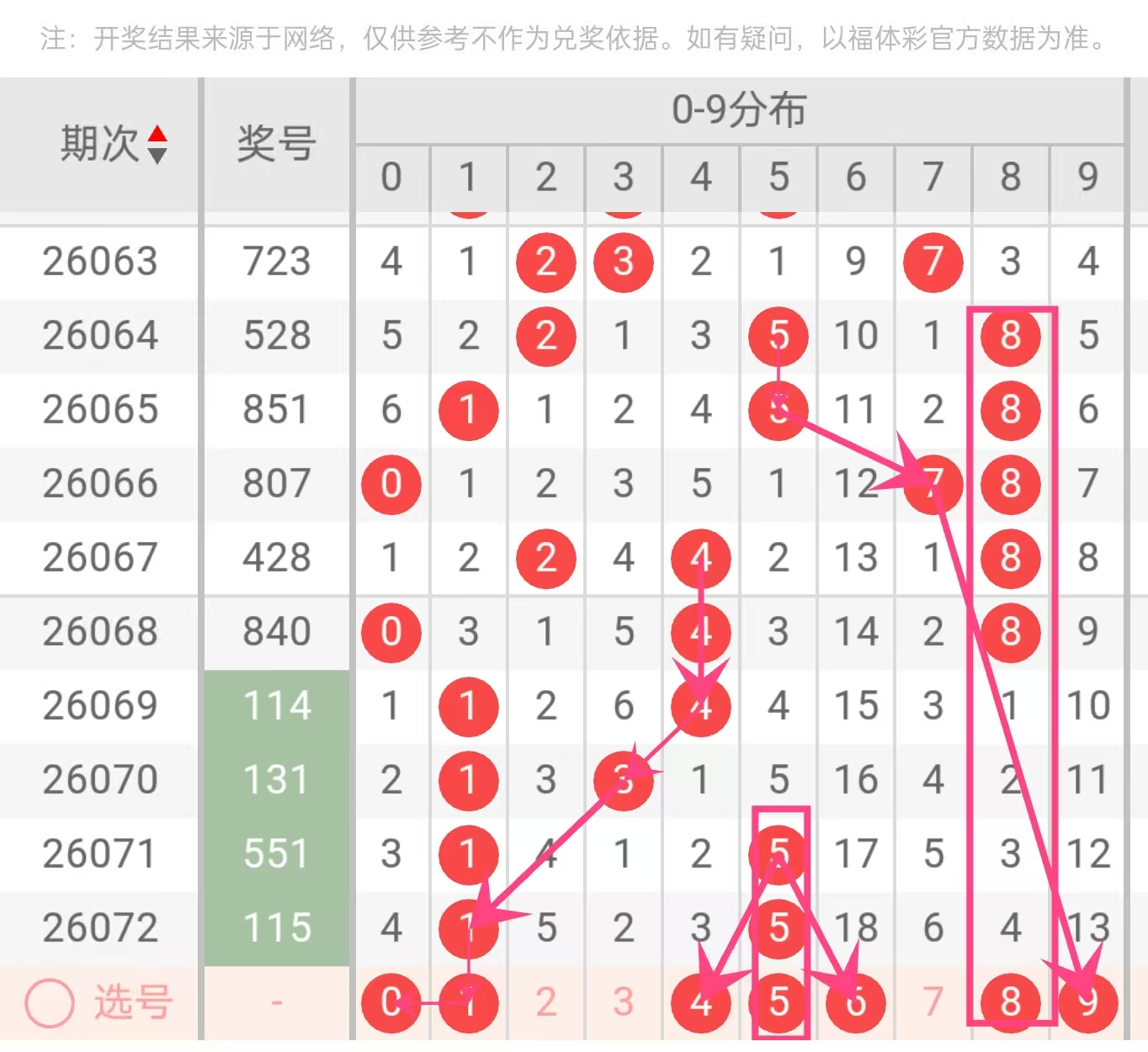Deselect number 5 in the 选号 row

coord(779,1002)
